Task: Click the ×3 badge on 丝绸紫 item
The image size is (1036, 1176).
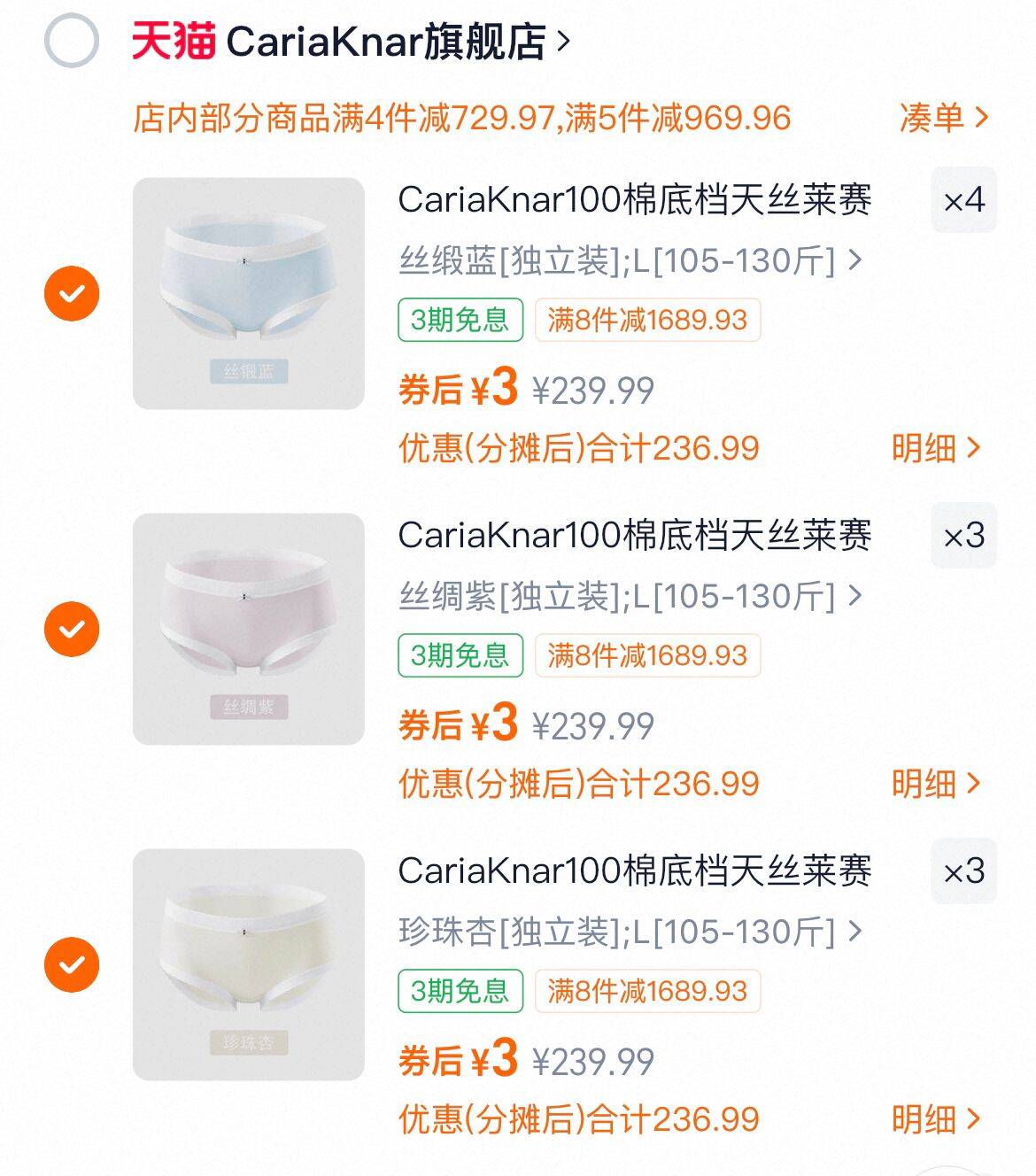Action: 964,533
